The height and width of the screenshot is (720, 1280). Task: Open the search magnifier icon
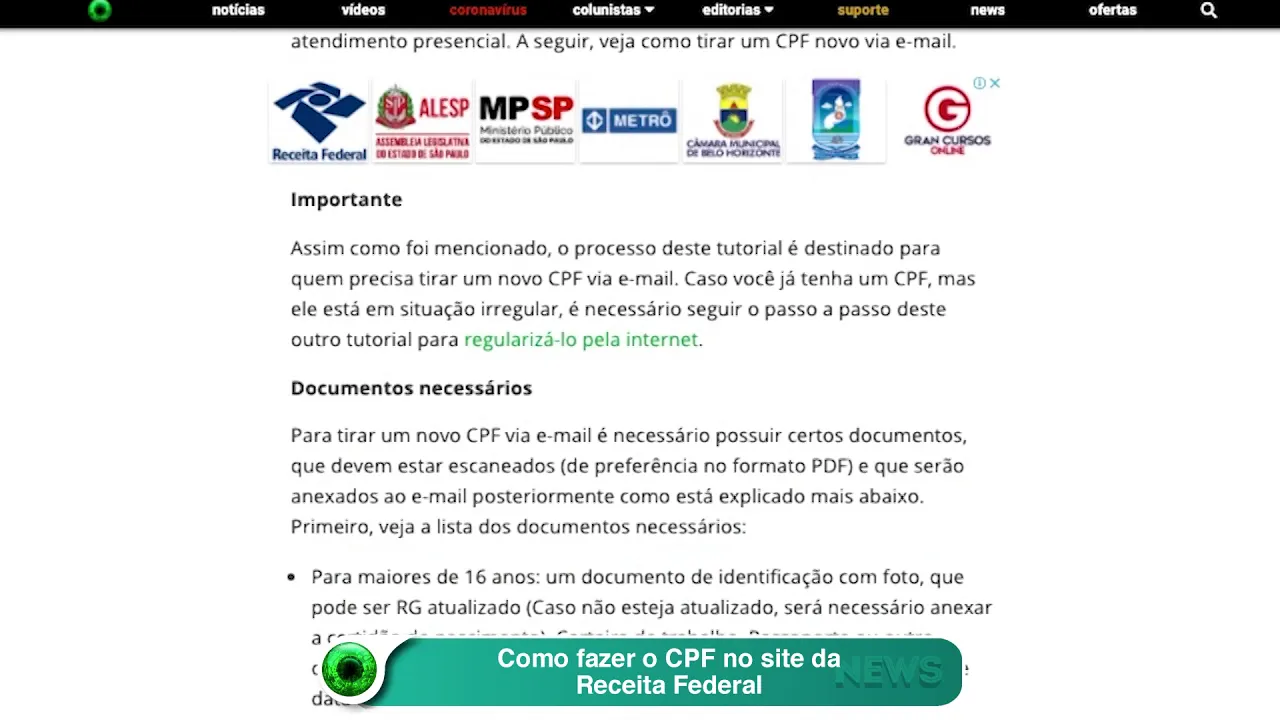pyautogui.click(x=1208, y=11)
